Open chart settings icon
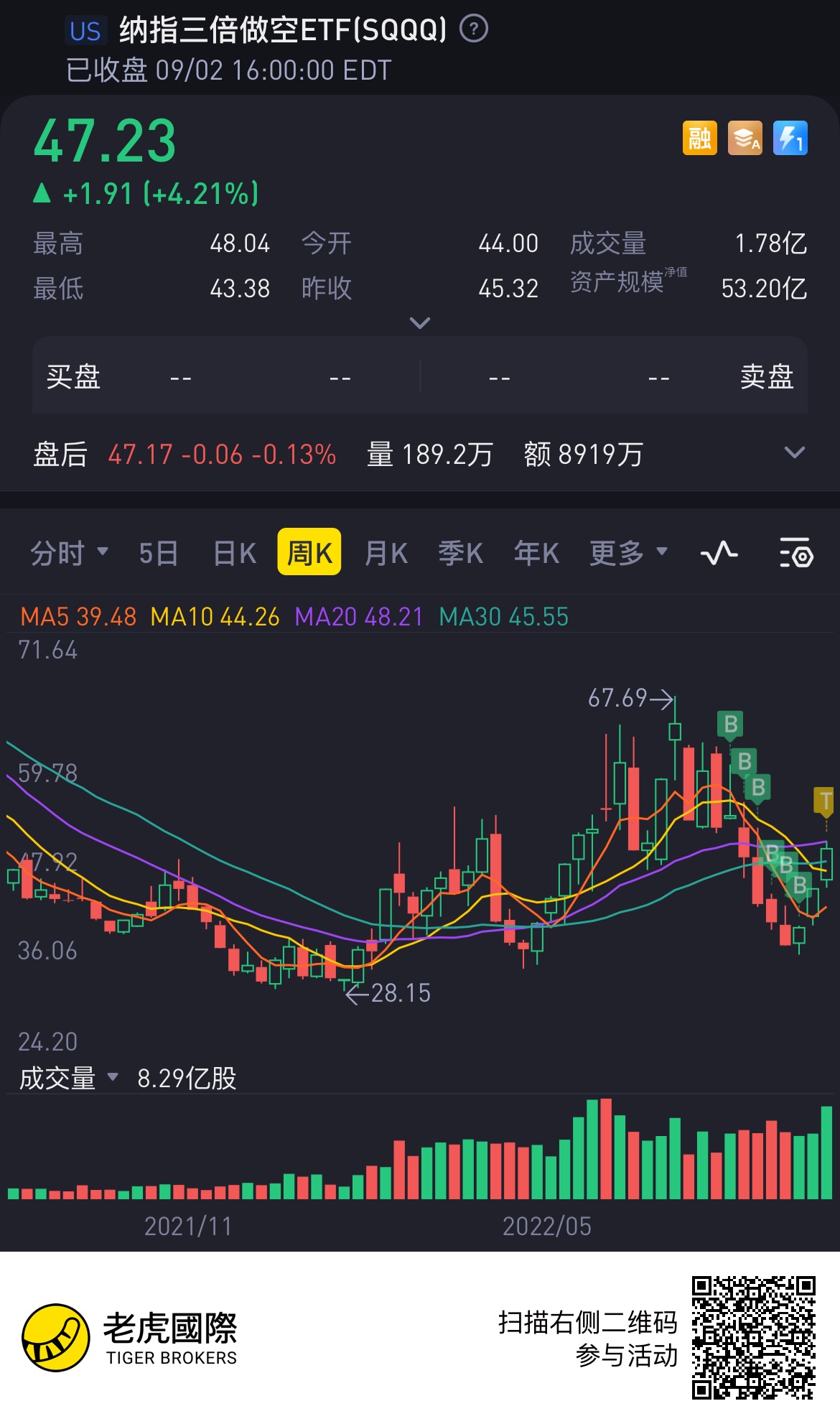Screen dimensions: 840x1424 tap(795, 553)
